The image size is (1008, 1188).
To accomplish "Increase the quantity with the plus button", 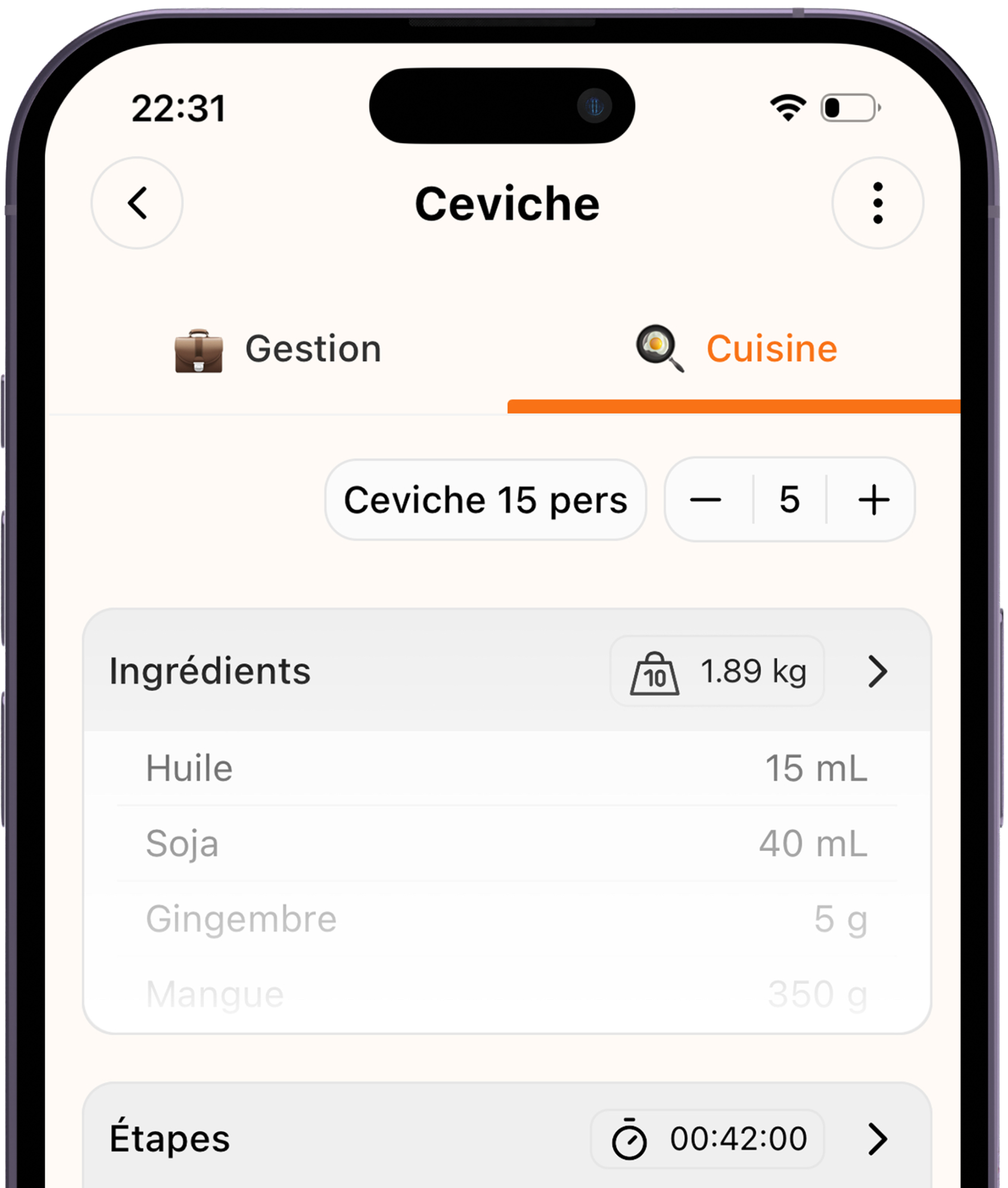I will [873, 500].
